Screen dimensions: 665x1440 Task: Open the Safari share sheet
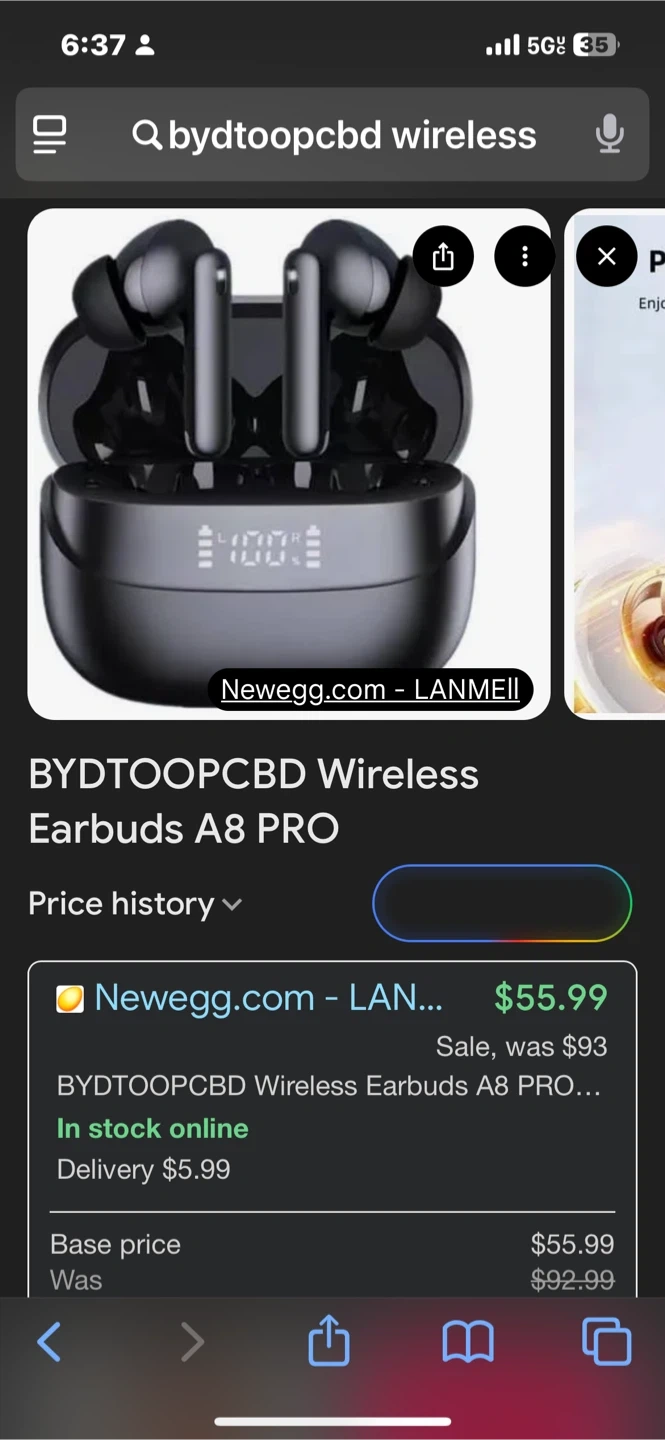(x=329, y=1341)
